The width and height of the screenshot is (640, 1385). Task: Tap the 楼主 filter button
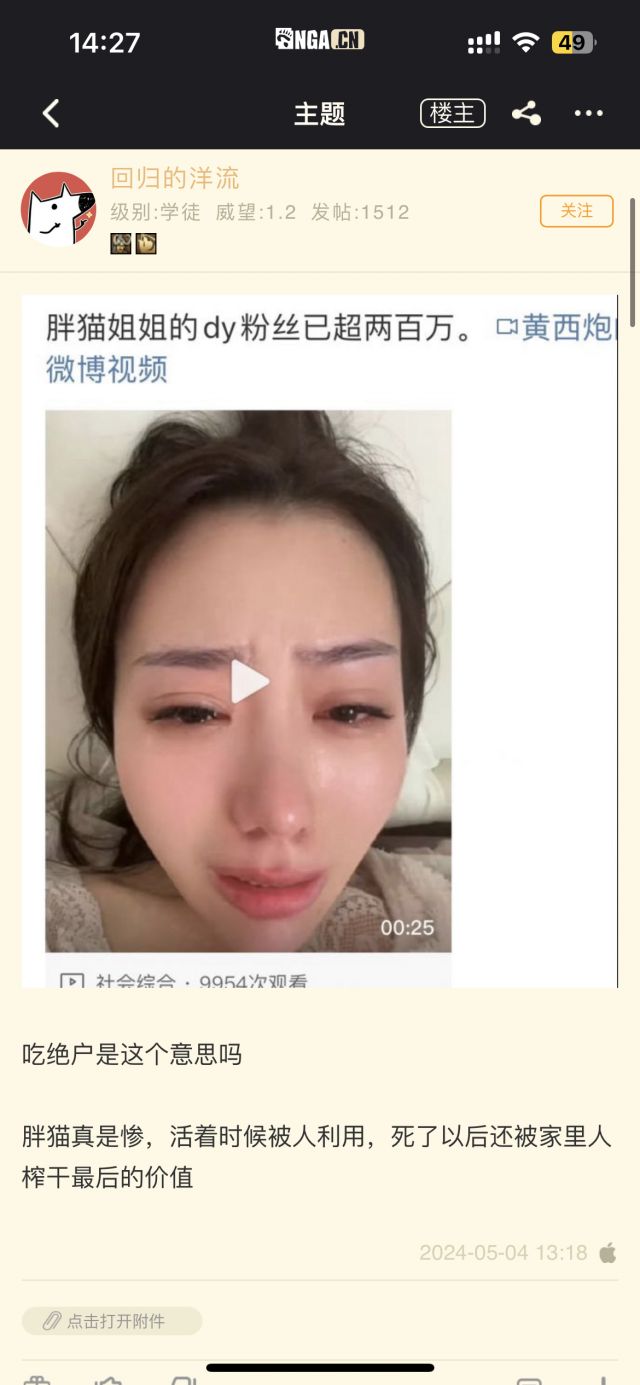(452, 114)
